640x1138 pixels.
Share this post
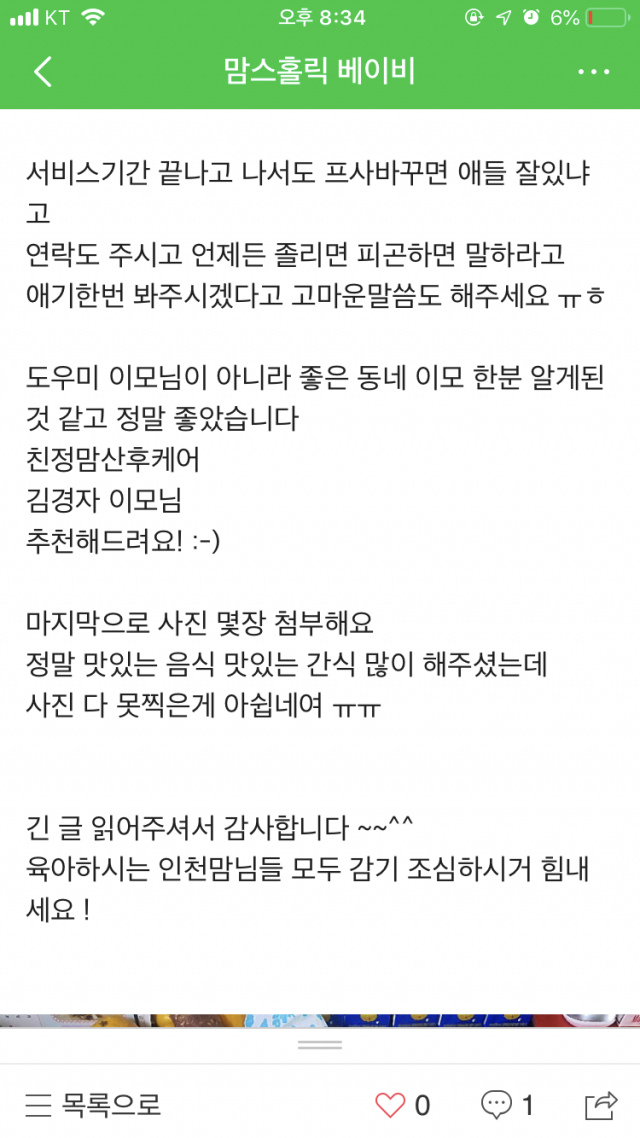[603, 1104]
